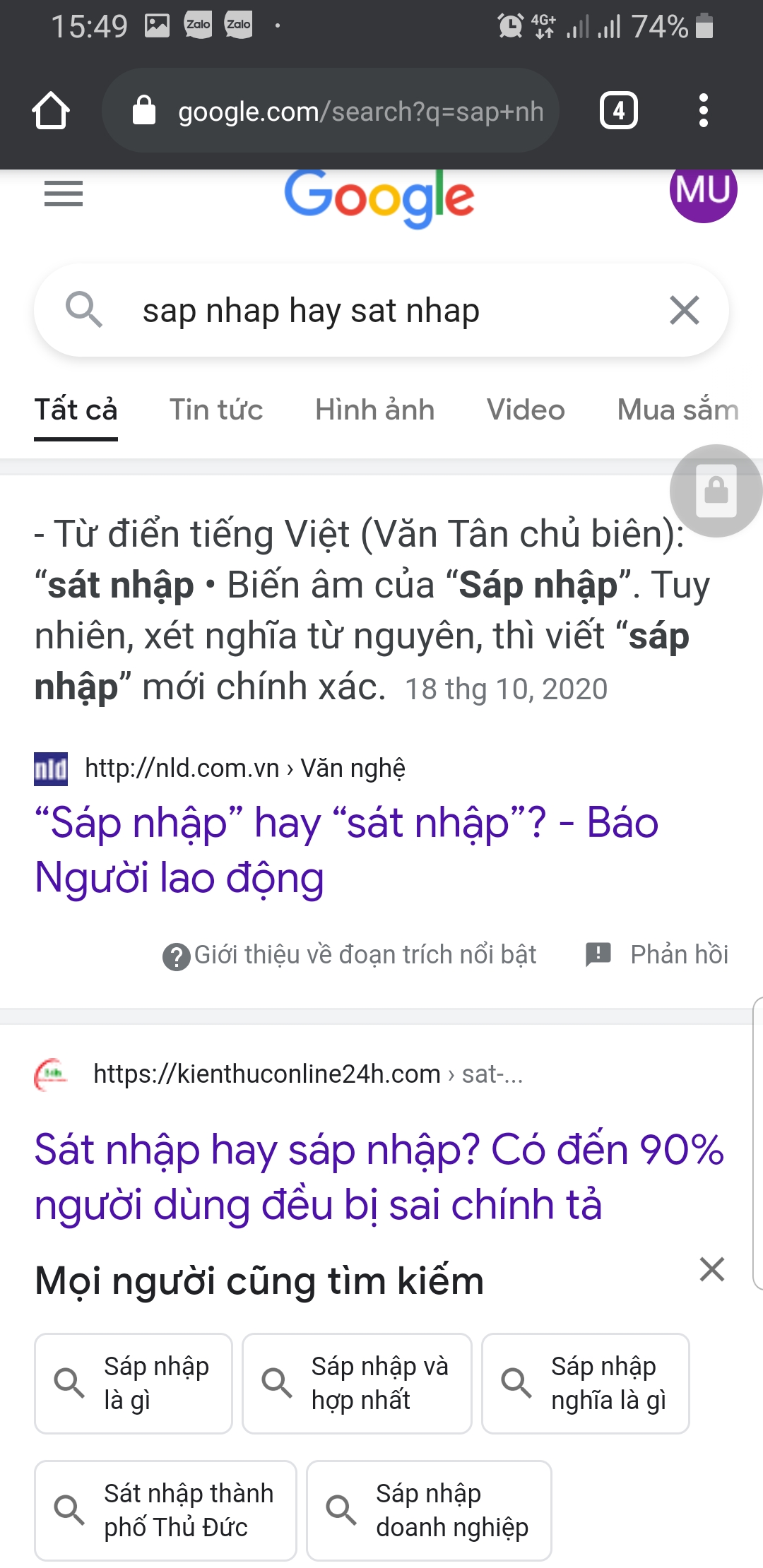This screenshot has height=1568, width=763.
Task: Switch to the Hình ảnh tab
Action: click(x=374, y=410)
